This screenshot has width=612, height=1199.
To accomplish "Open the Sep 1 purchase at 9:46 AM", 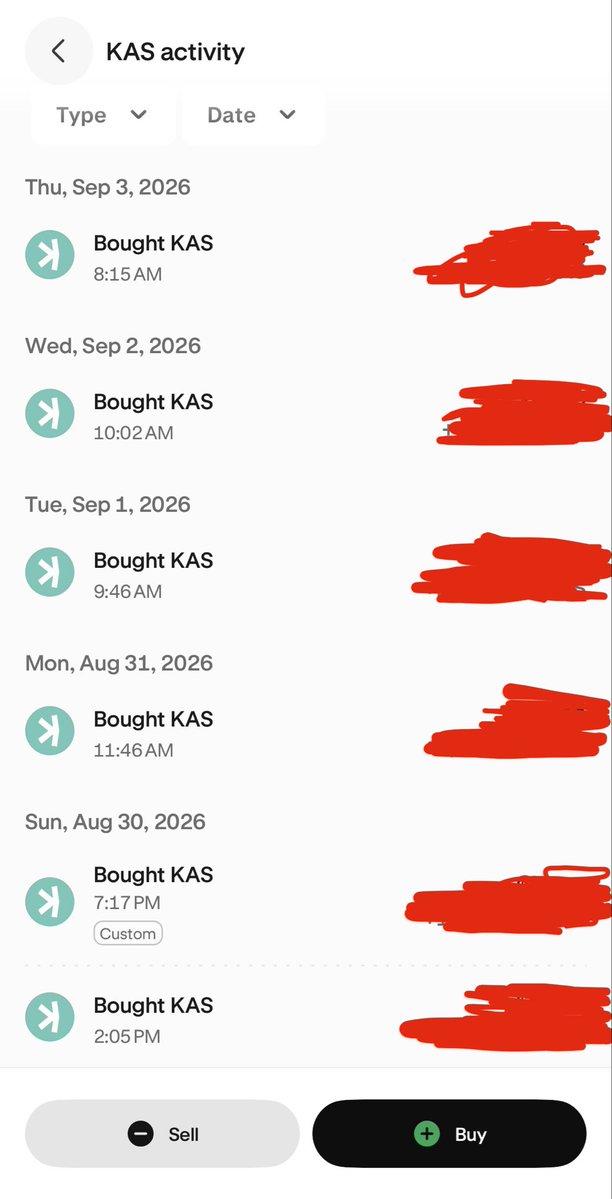I will (x=306, y=575).
